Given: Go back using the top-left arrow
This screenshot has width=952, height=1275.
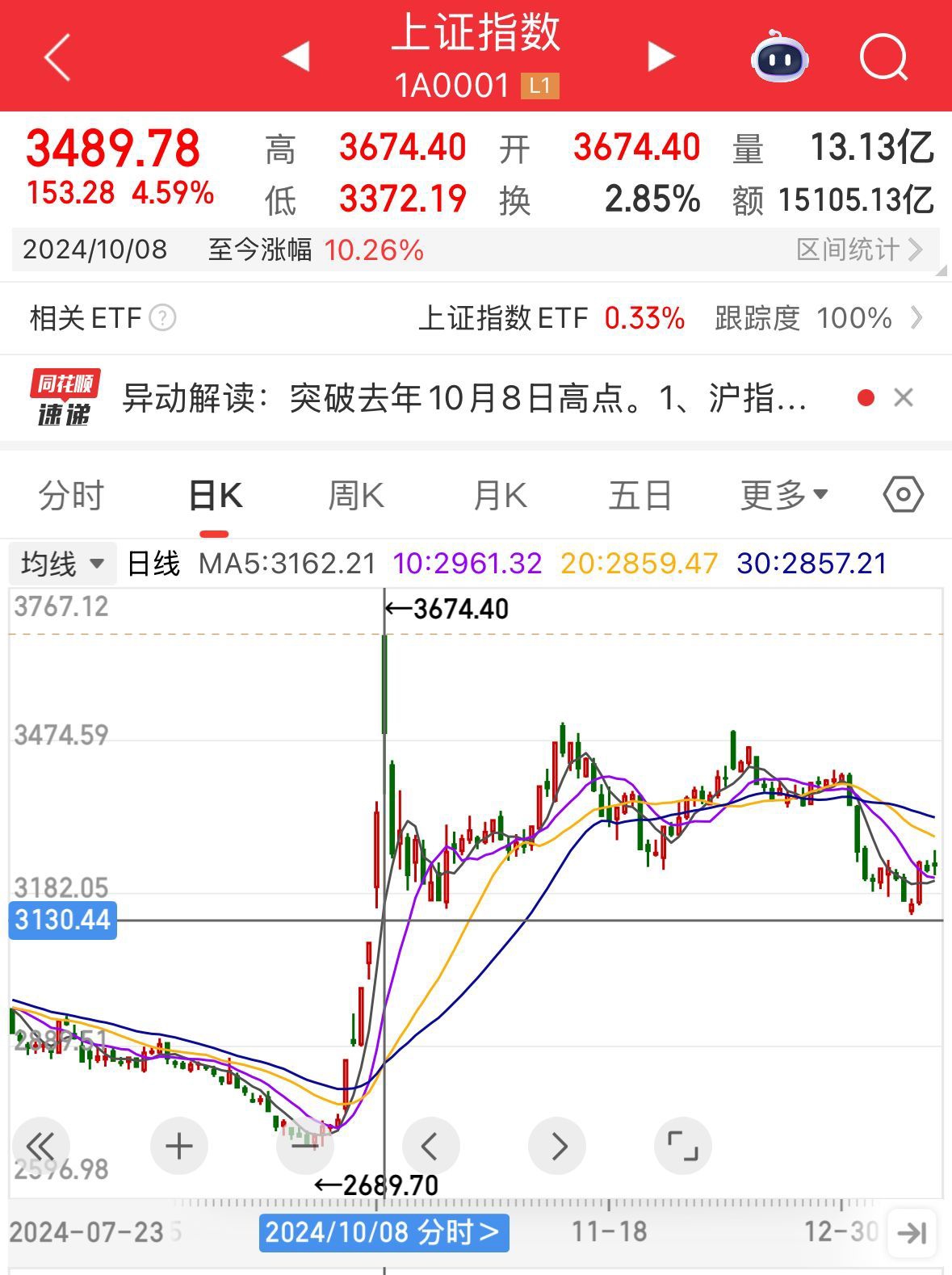Looking at the screenshot, I should click(57, 57).
